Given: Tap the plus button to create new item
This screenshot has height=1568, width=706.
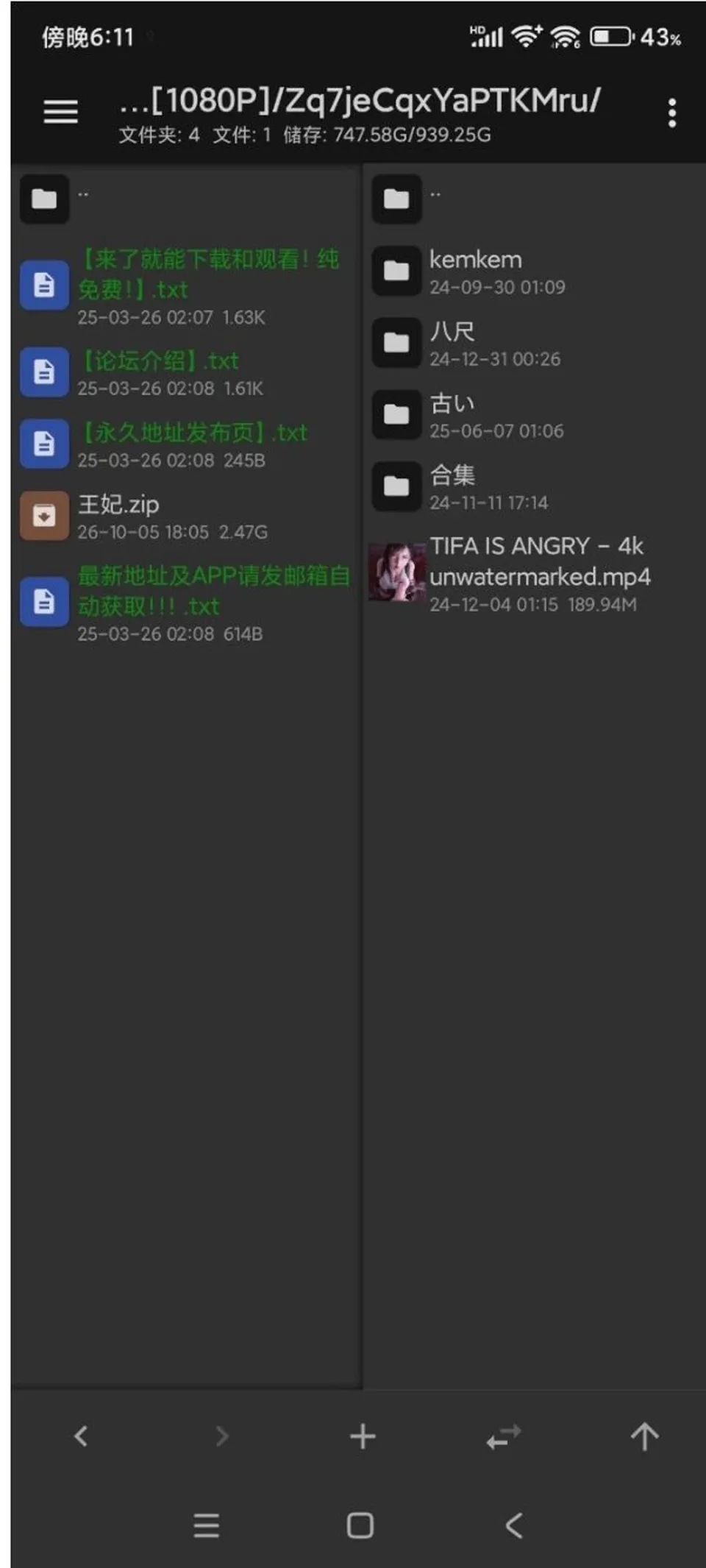Looking at the screenshot, I should pyautogui.click(x=363, y=1436).
